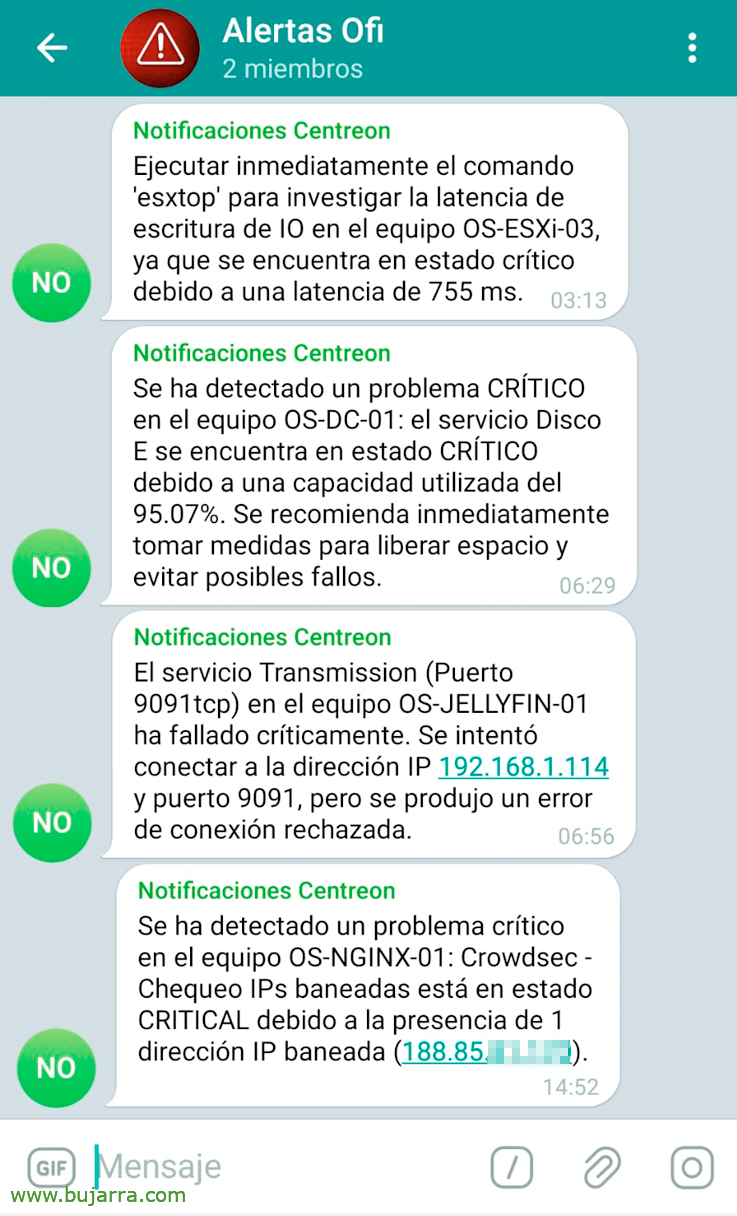Open Alertas Ofi group info header
The image size is (737, 1216).
pyautogui.click(x=302, y=48)
